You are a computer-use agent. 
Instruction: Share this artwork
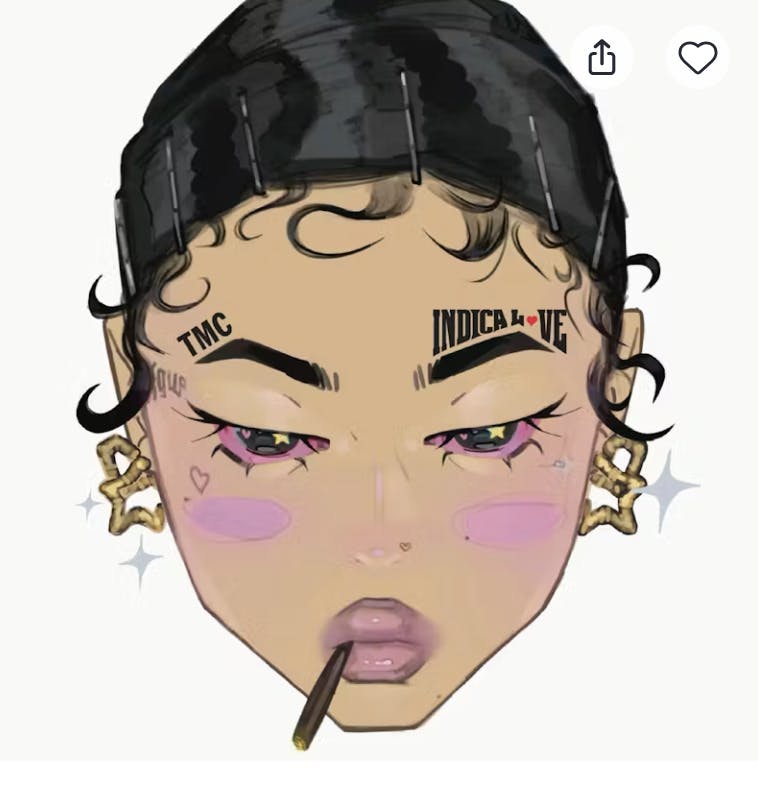[x=601, y=58]
